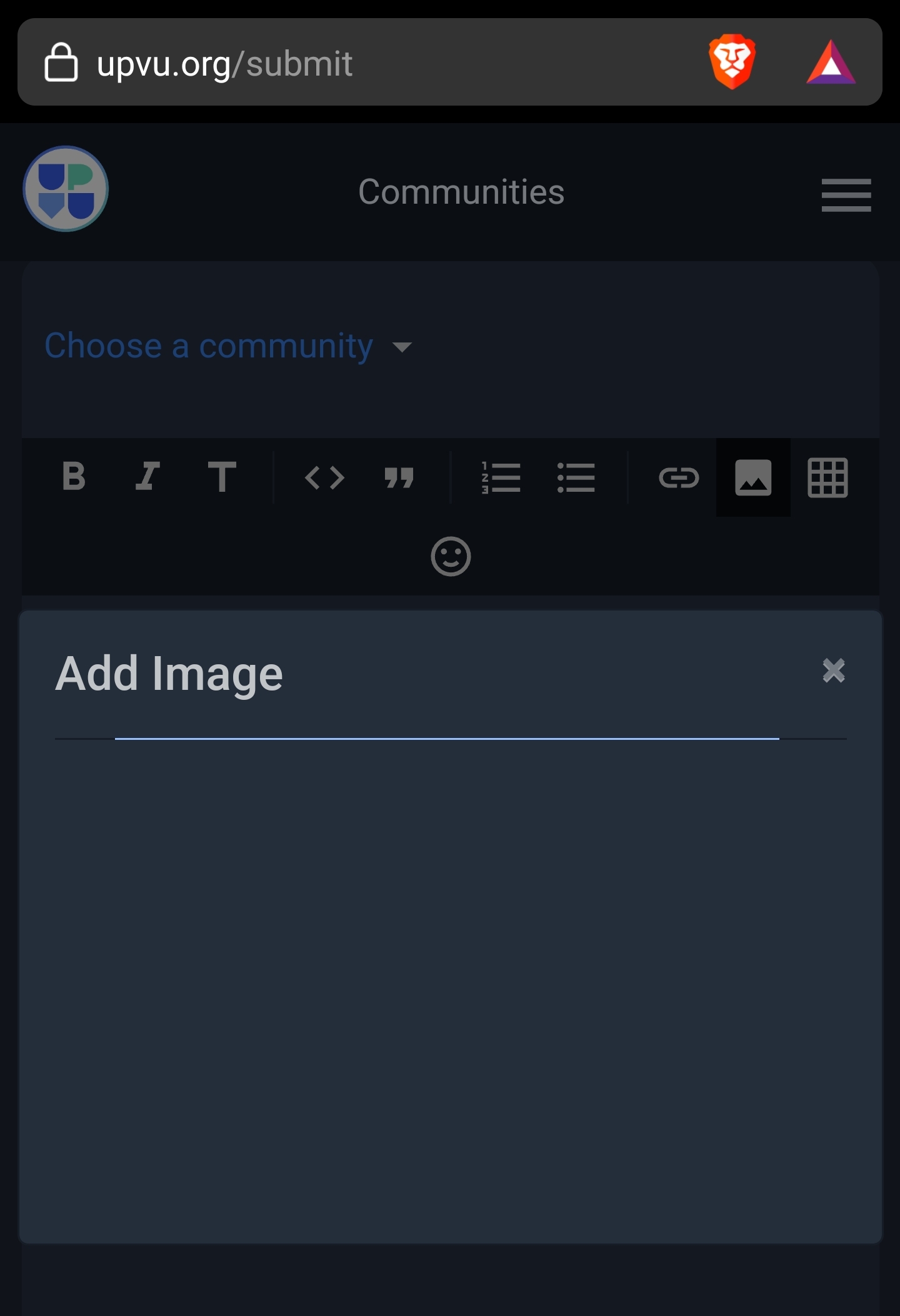Open the Communities page
Screen dimensions: 900x1316
click(x=461, y=192)
